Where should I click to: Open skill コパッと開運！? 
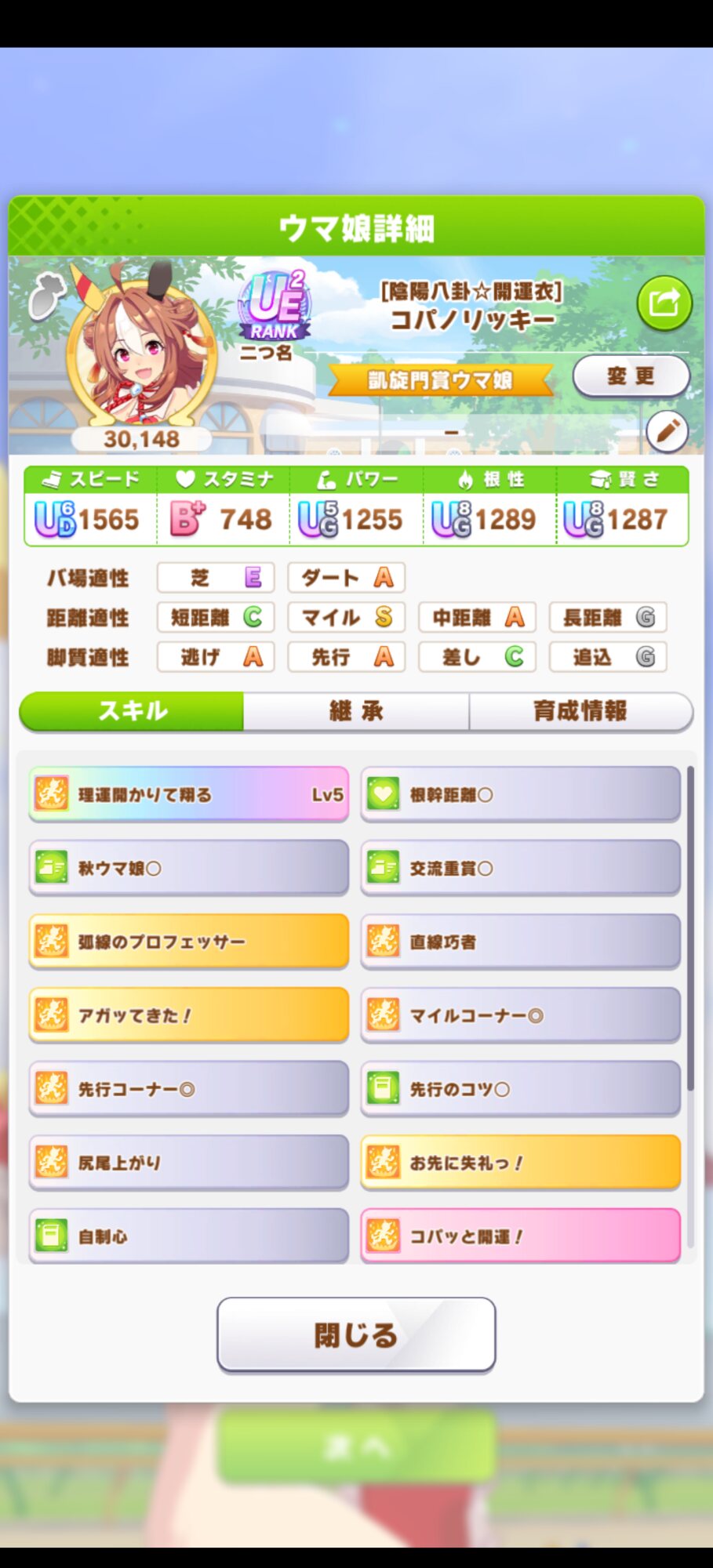click(x=520, y=1236)
